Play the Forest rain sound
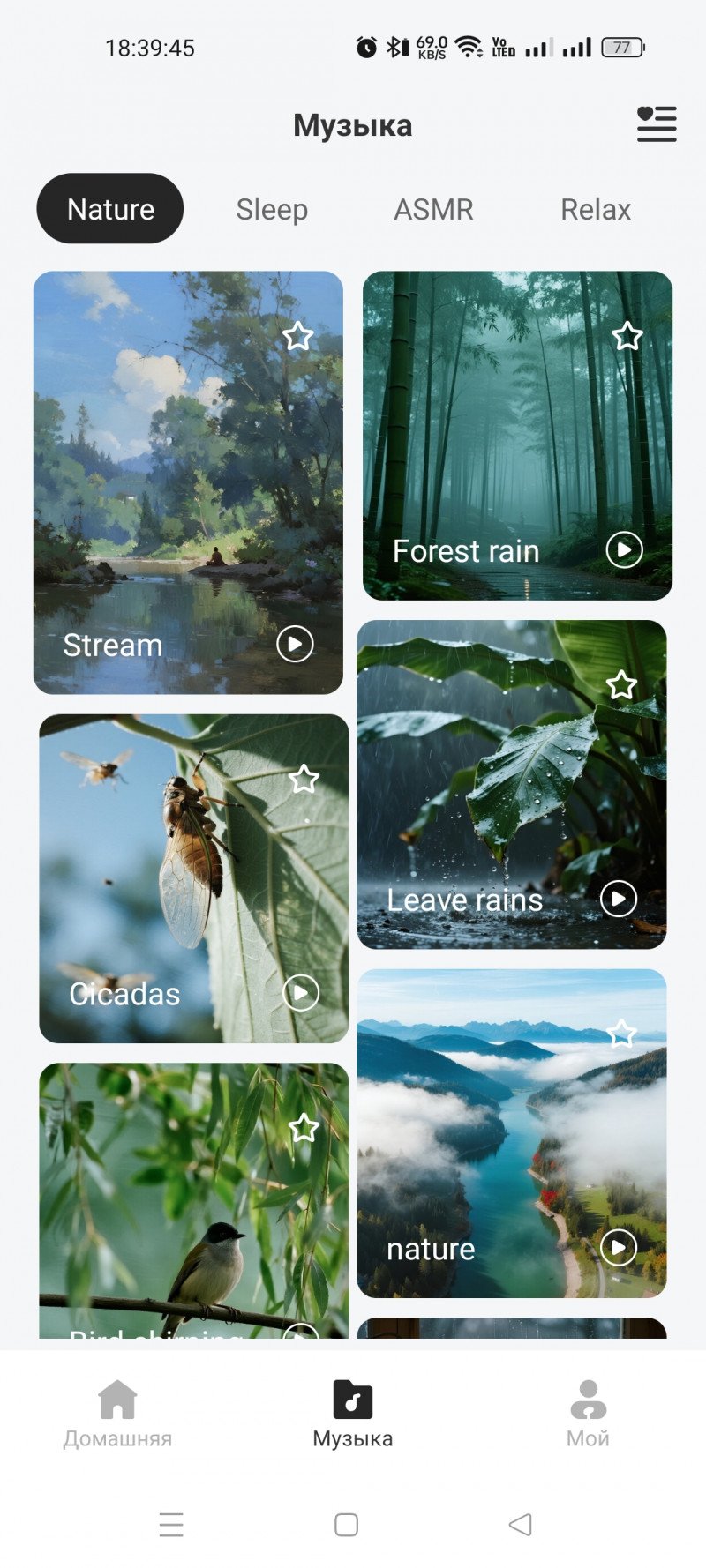Screen dimensions: 706x1568 coord(624,550)
